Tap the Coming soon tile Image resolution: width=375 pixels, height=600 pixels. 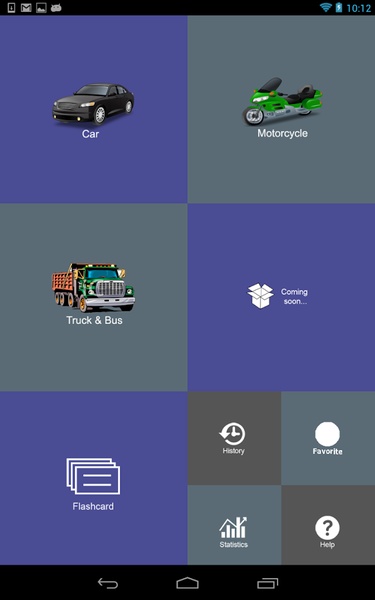coord(282,297)
